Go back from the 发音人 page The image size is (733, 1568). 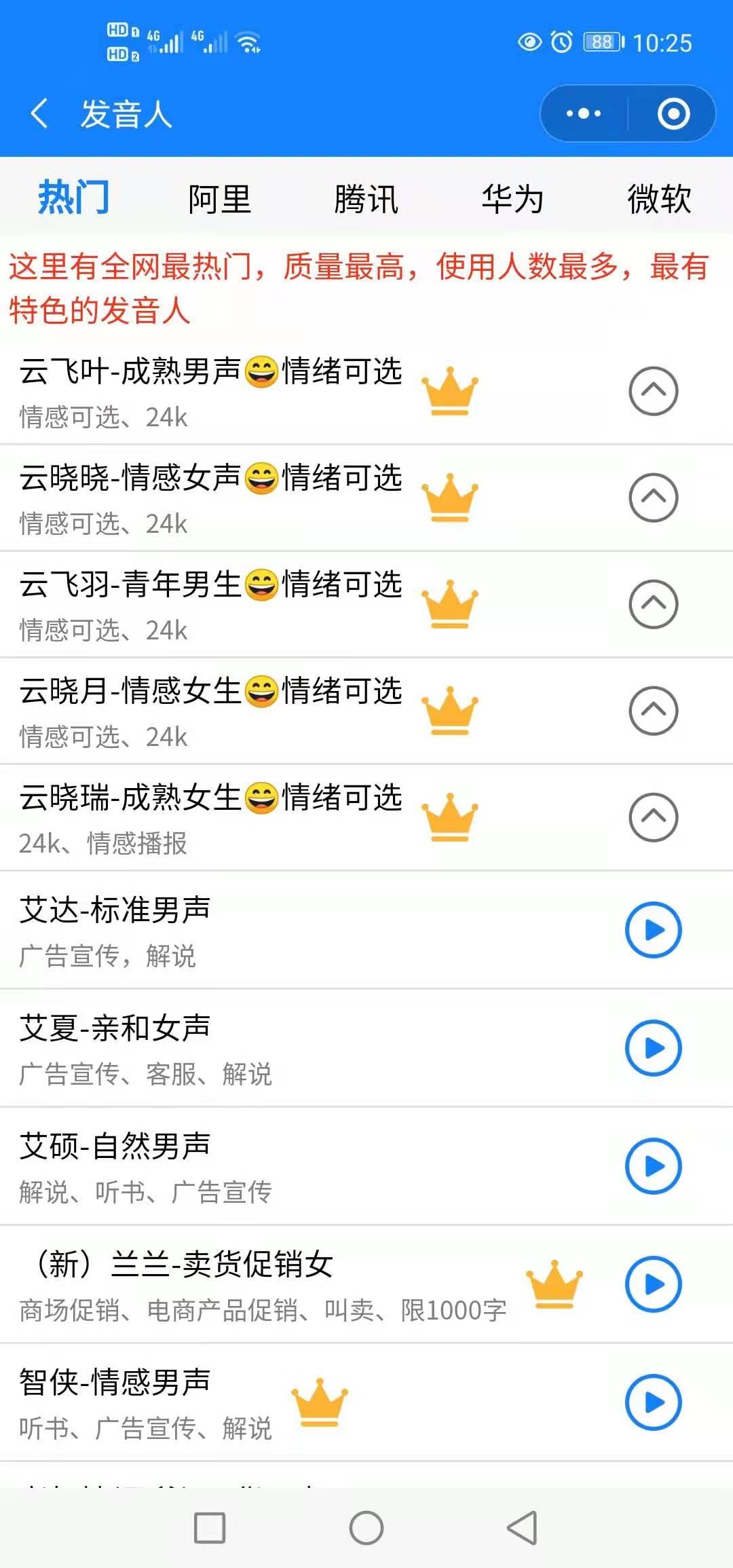point(39,113)
